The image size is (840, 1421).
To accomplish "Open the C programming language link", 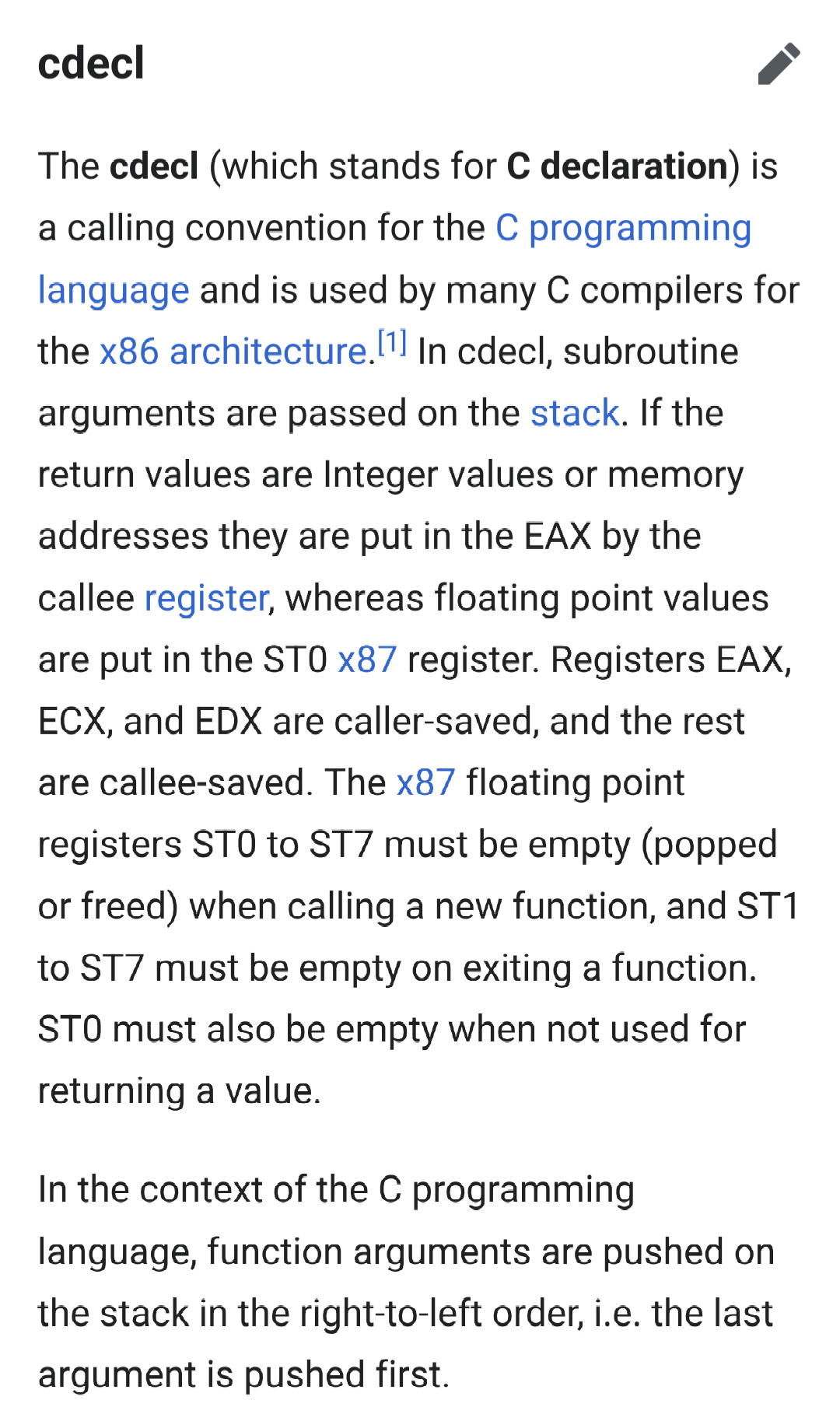I will coord(624,229).
